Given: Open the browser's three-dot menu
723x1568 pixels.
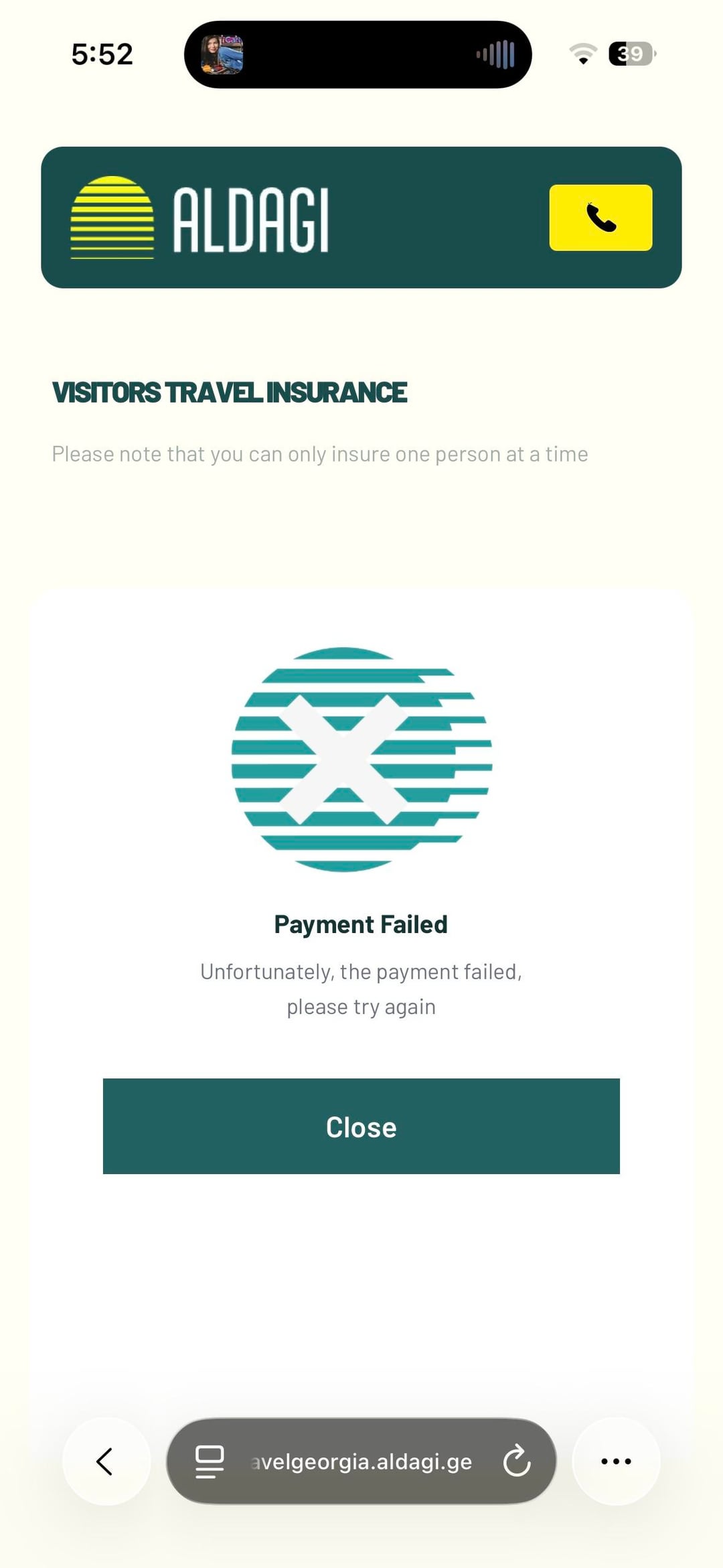Looking at the screenshot, I should (616, 1461).
